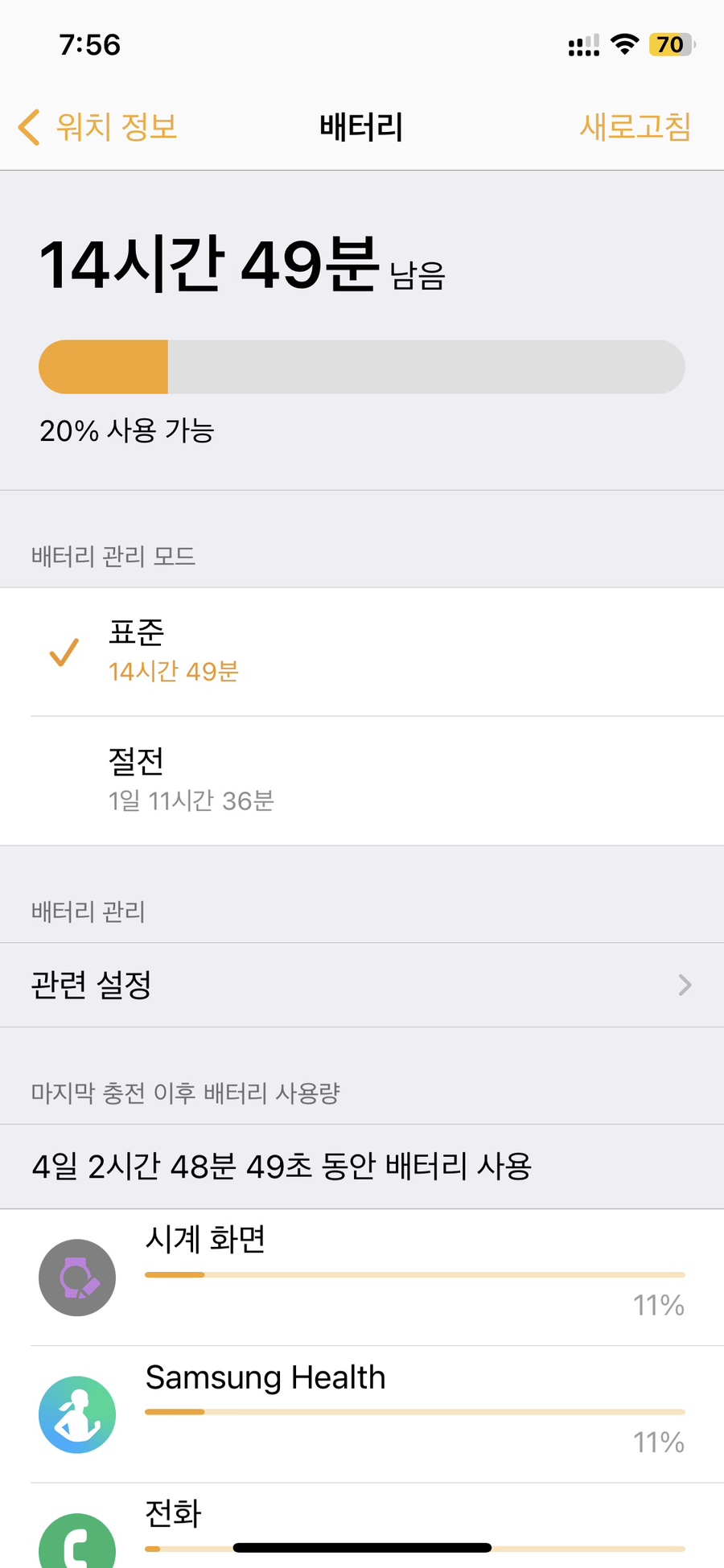Go back to 워치 정보
Viewport: 724px width, 1568px height.
tap(97, 127)
